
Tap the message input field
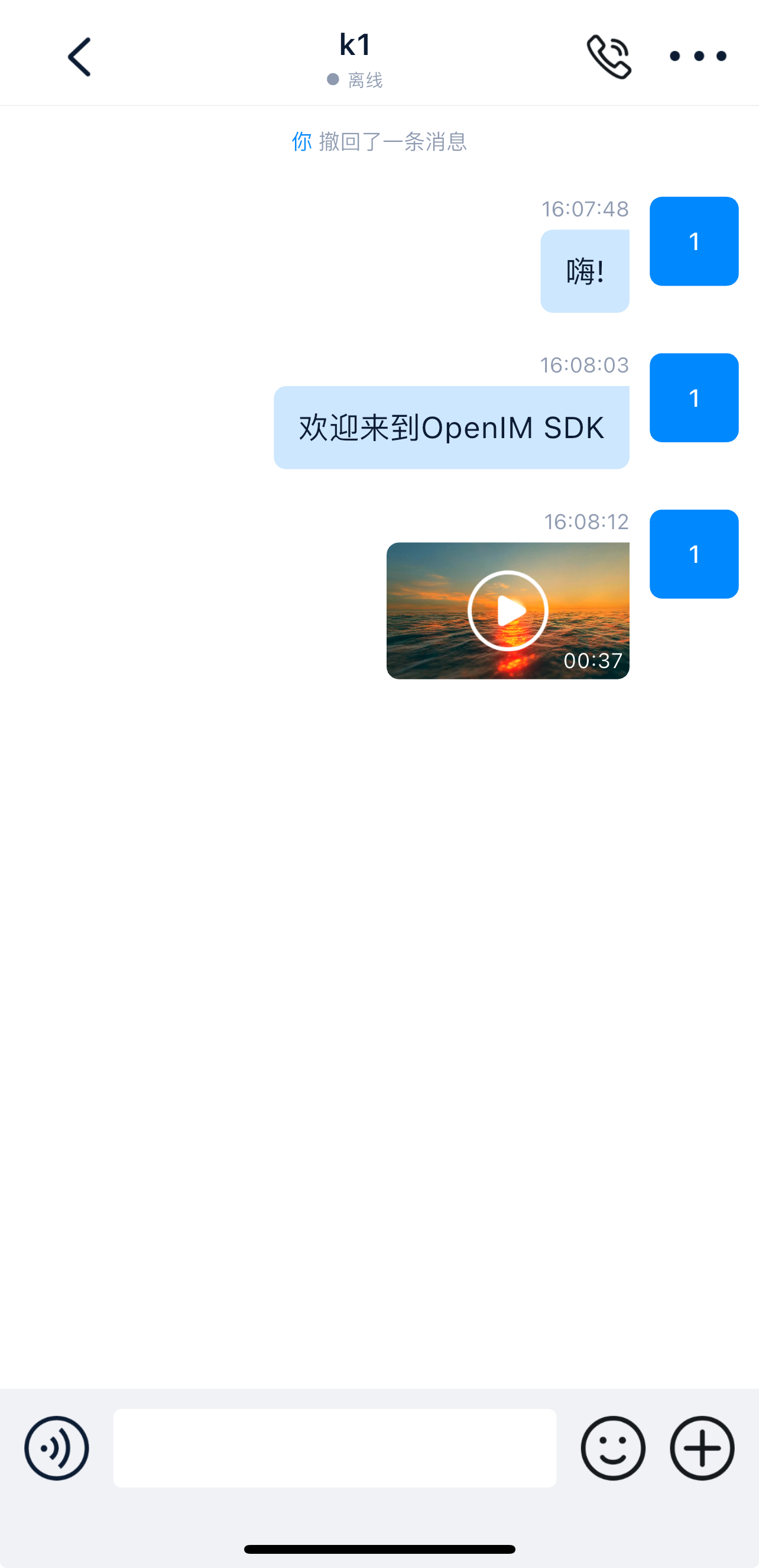[333, 1449]
